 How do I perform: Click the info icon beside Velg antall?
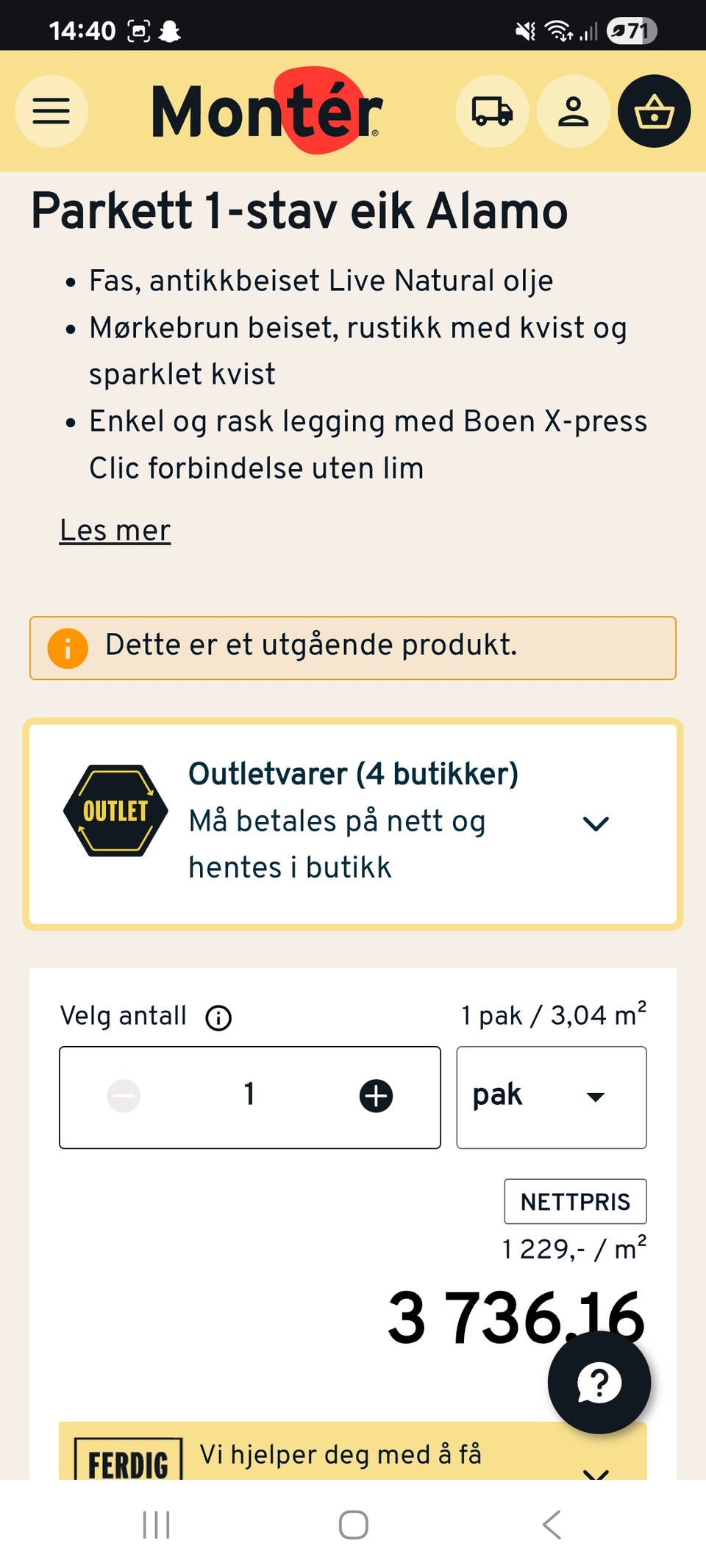pyautogui.click(x=218, y=1017)
